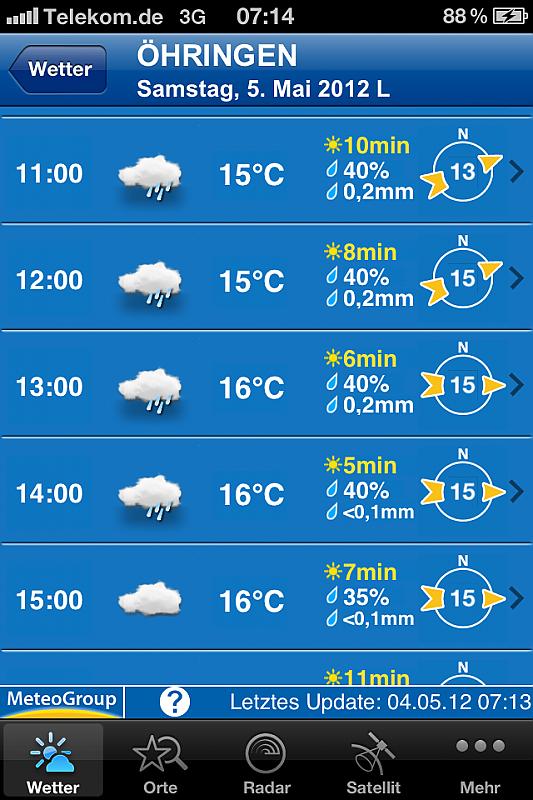Go back using the Wetter button
This screenshot has width=533, height=800.
coord(58,69)
